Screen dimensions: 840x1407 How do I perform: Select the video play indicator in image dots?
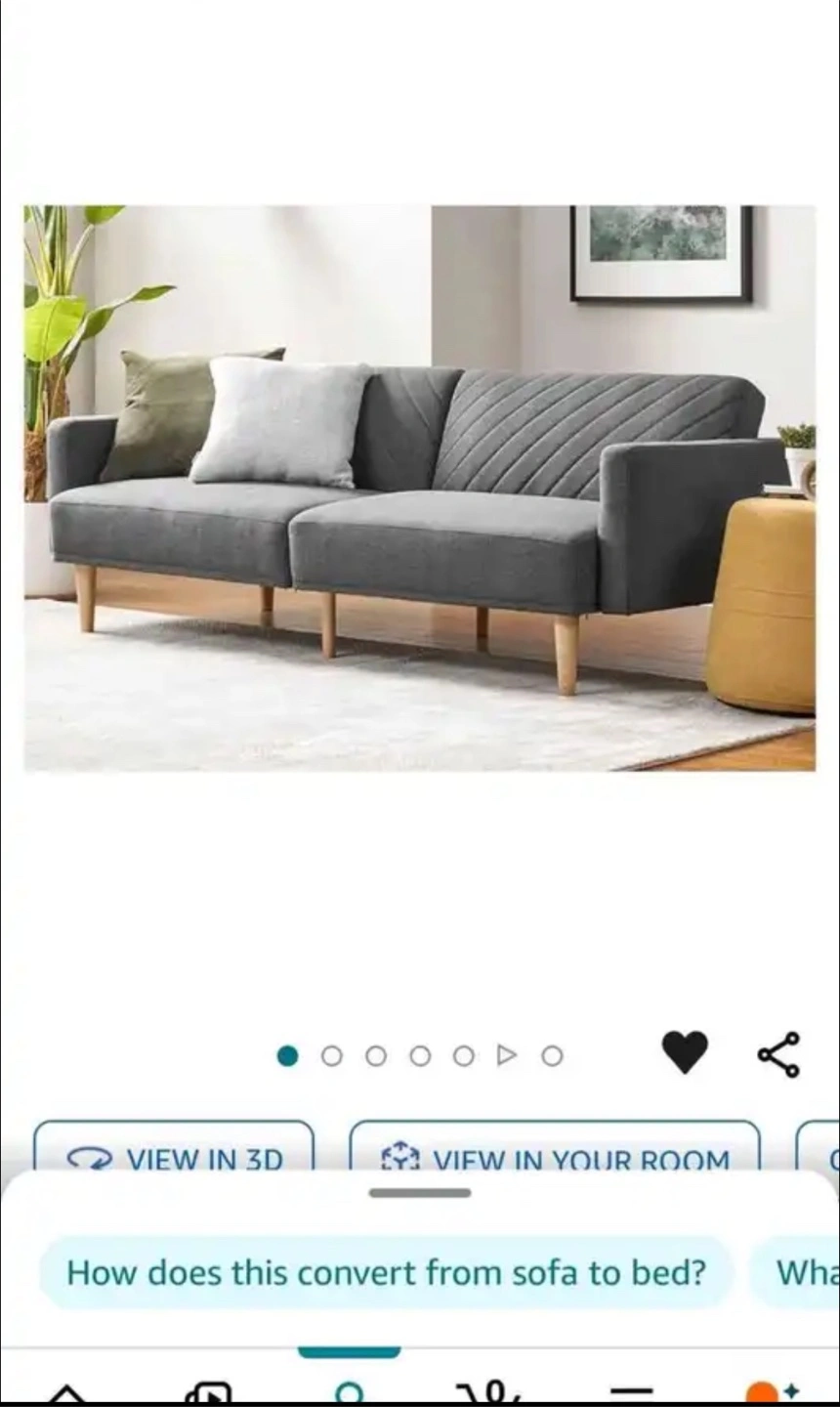(506, 1055)
